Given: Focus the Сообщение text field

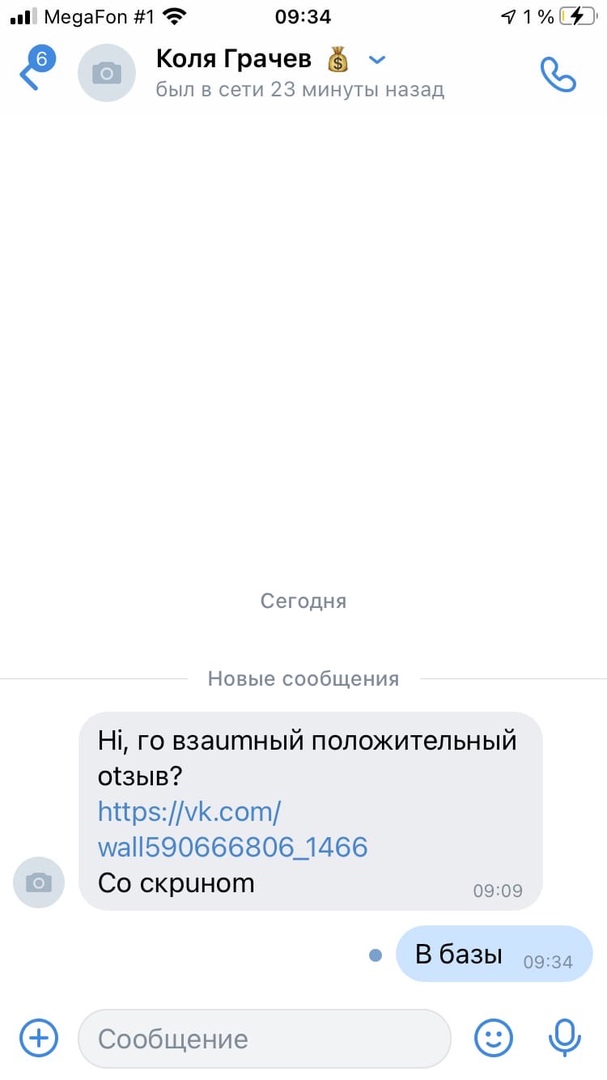Looking at the screenshot, I should (x=264, y=1038).
